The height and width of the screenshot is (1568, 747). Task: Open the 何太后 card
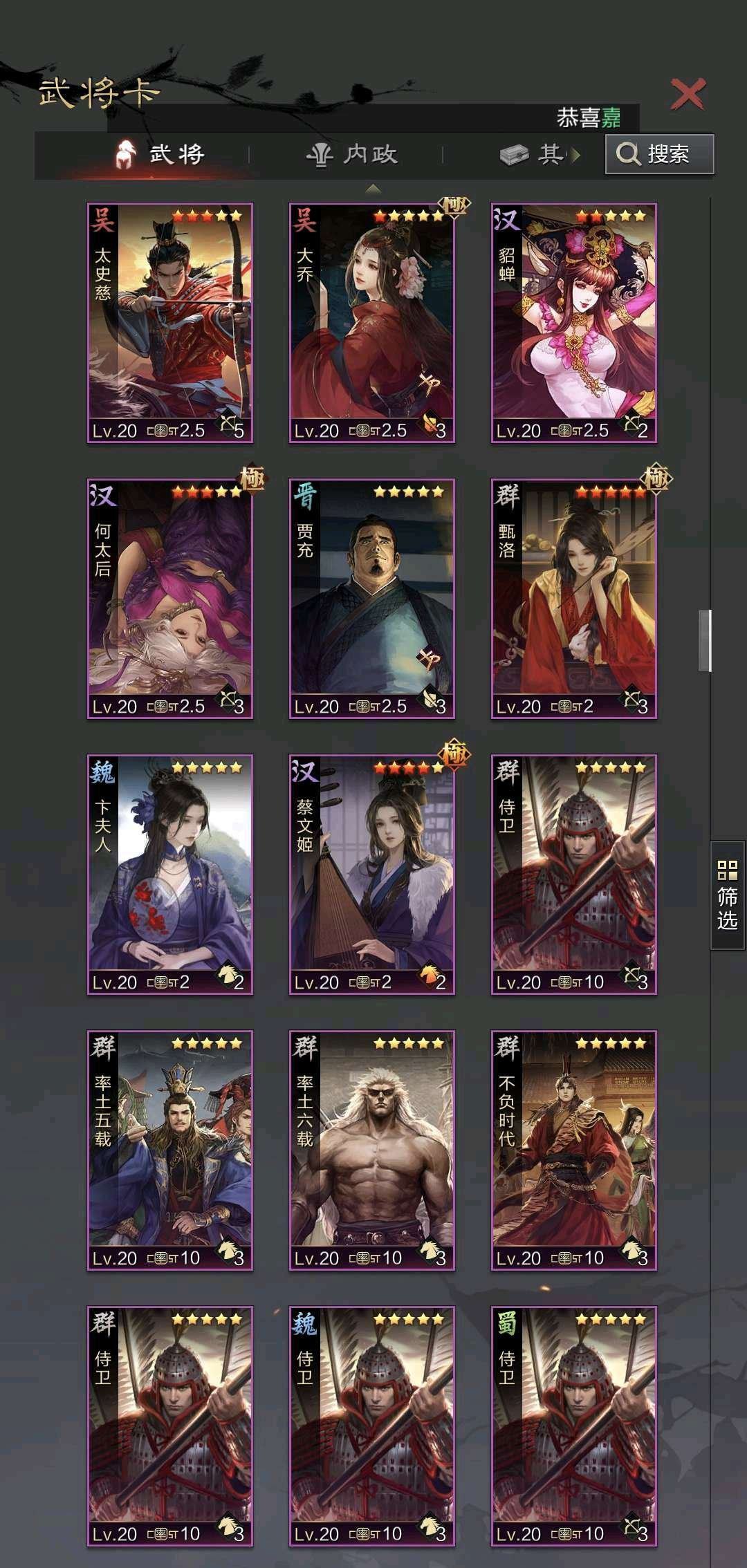(170, 599)
